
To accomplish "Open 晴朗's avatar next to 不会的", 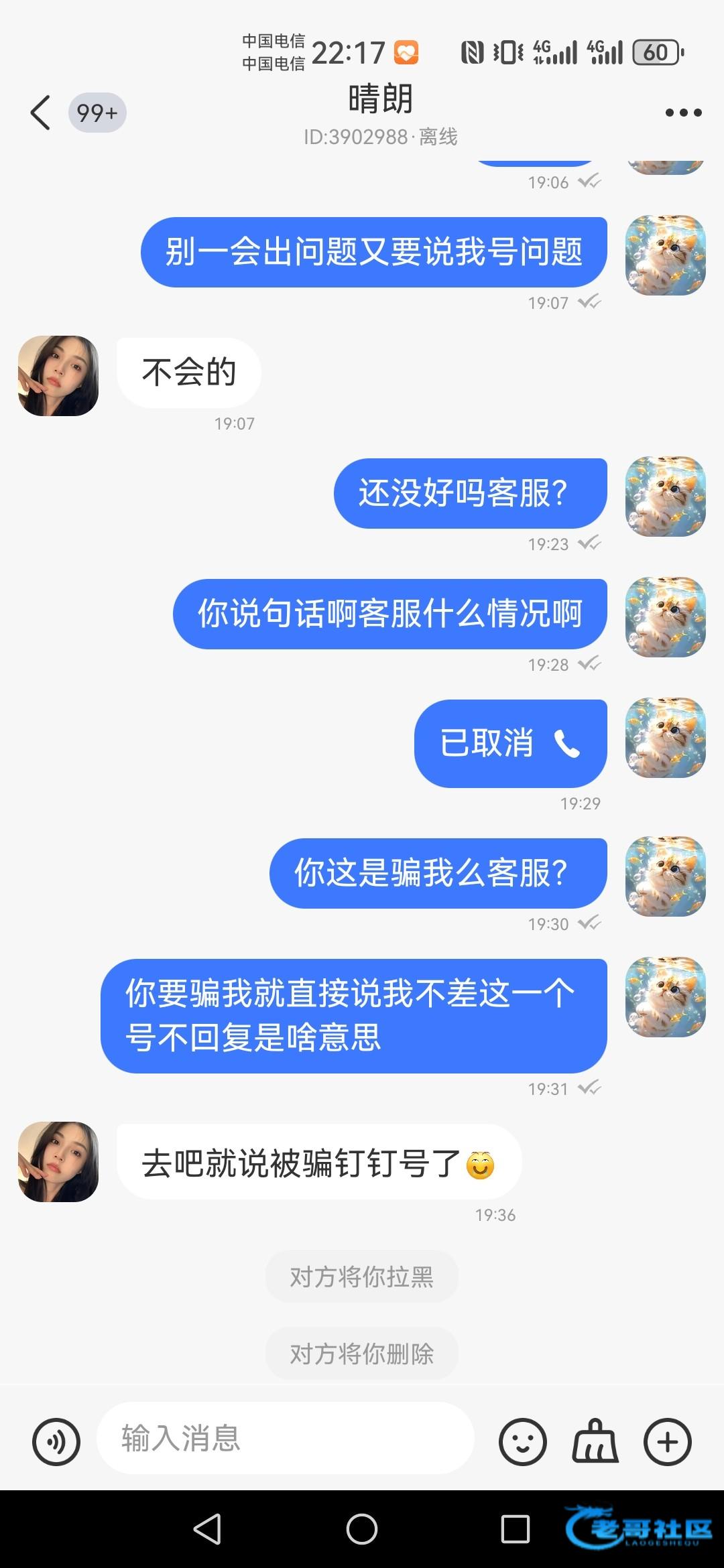I will (x=58, y=376).
